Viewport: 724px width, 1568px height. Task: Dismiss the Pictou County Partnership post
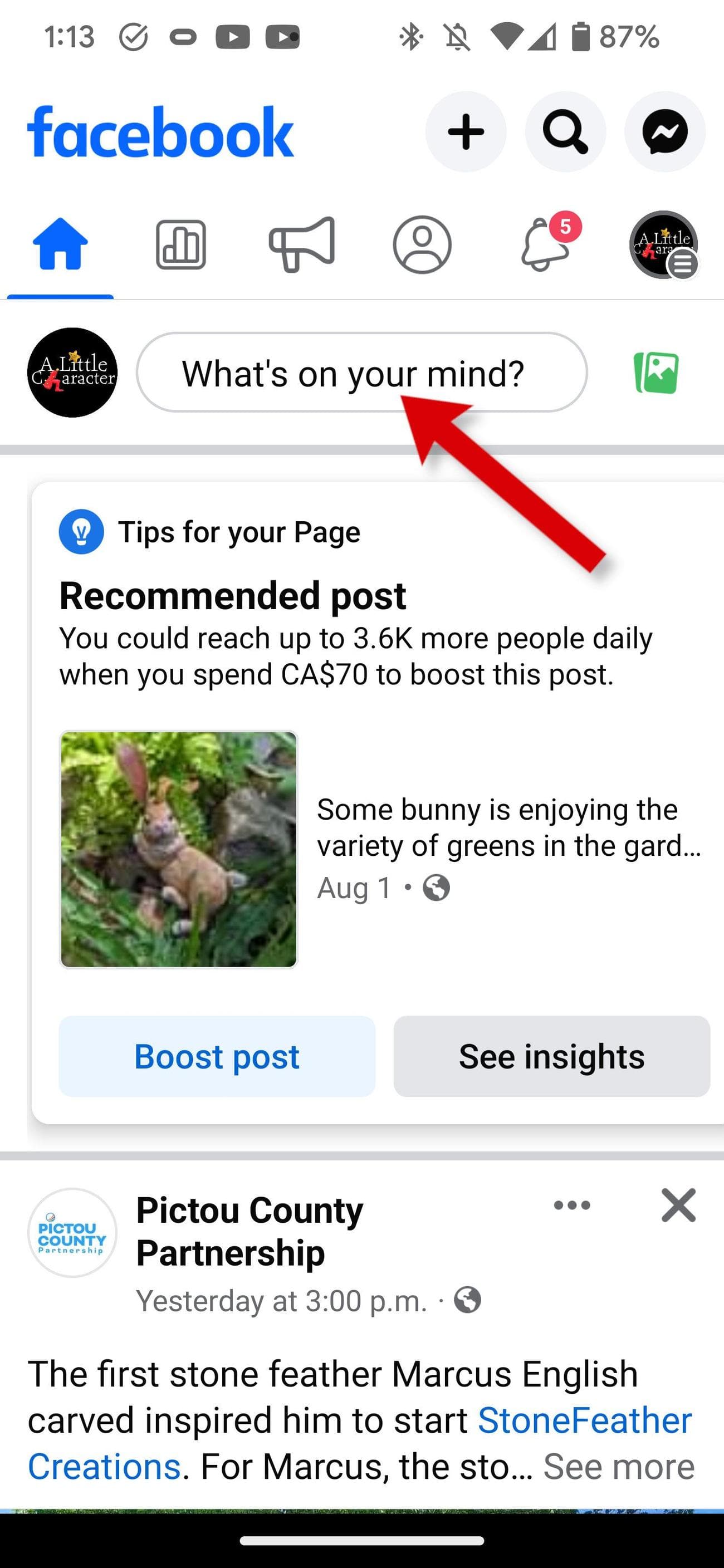coord(678,1205)
